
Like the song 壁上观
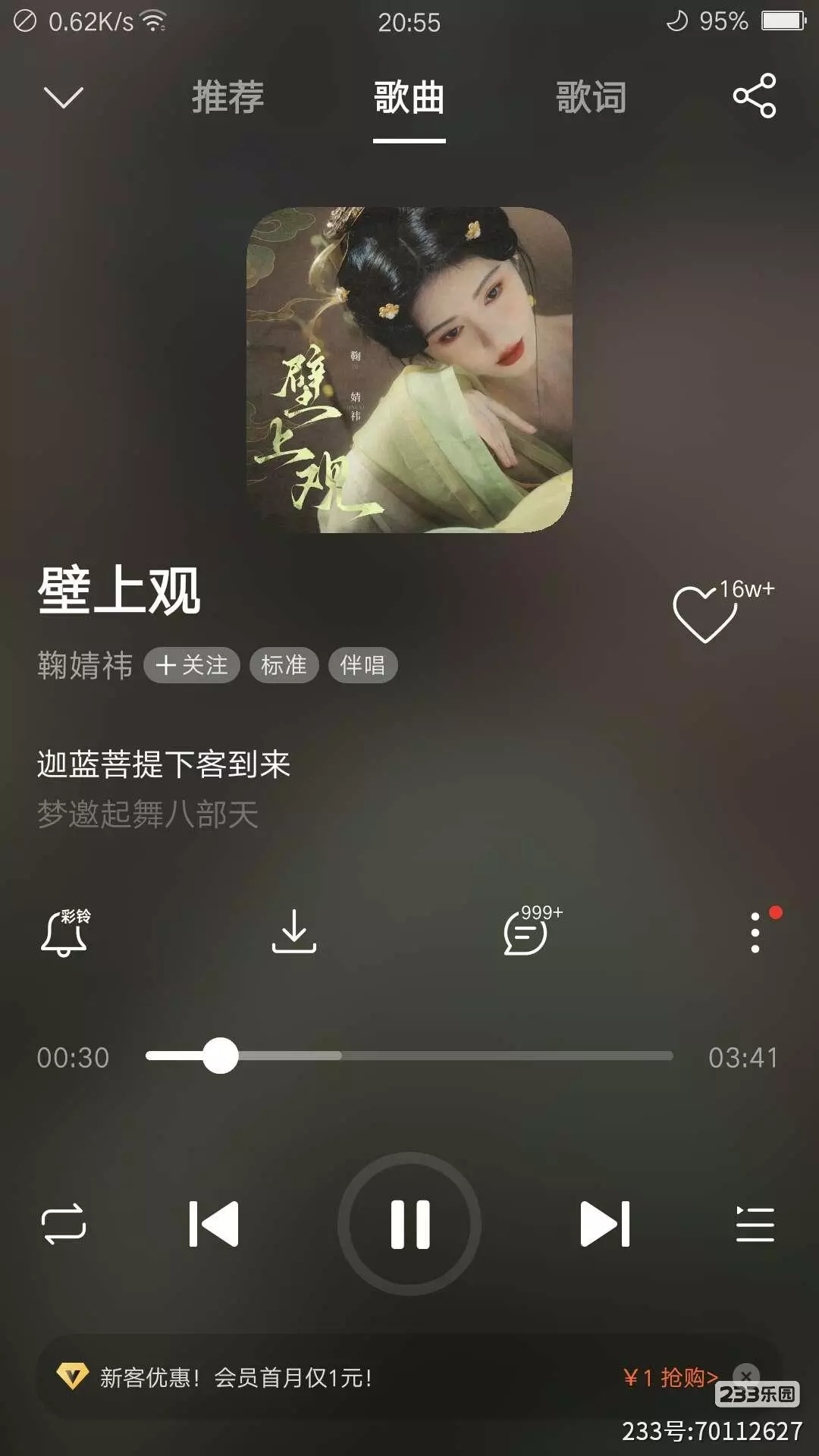(x=704, y=613)
